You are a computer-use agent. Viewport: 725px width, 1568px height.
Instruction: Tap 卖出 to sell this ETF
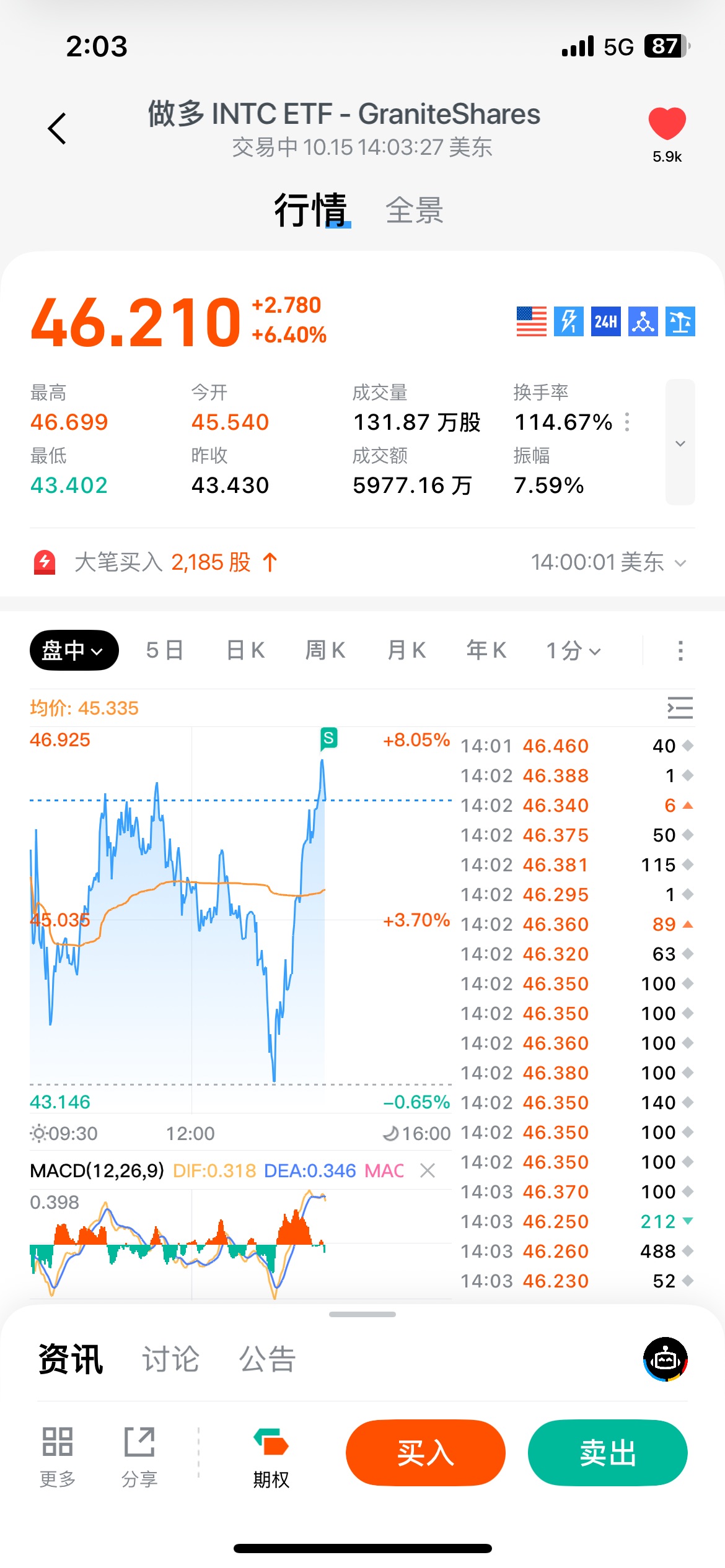[x=607, y=1453]
